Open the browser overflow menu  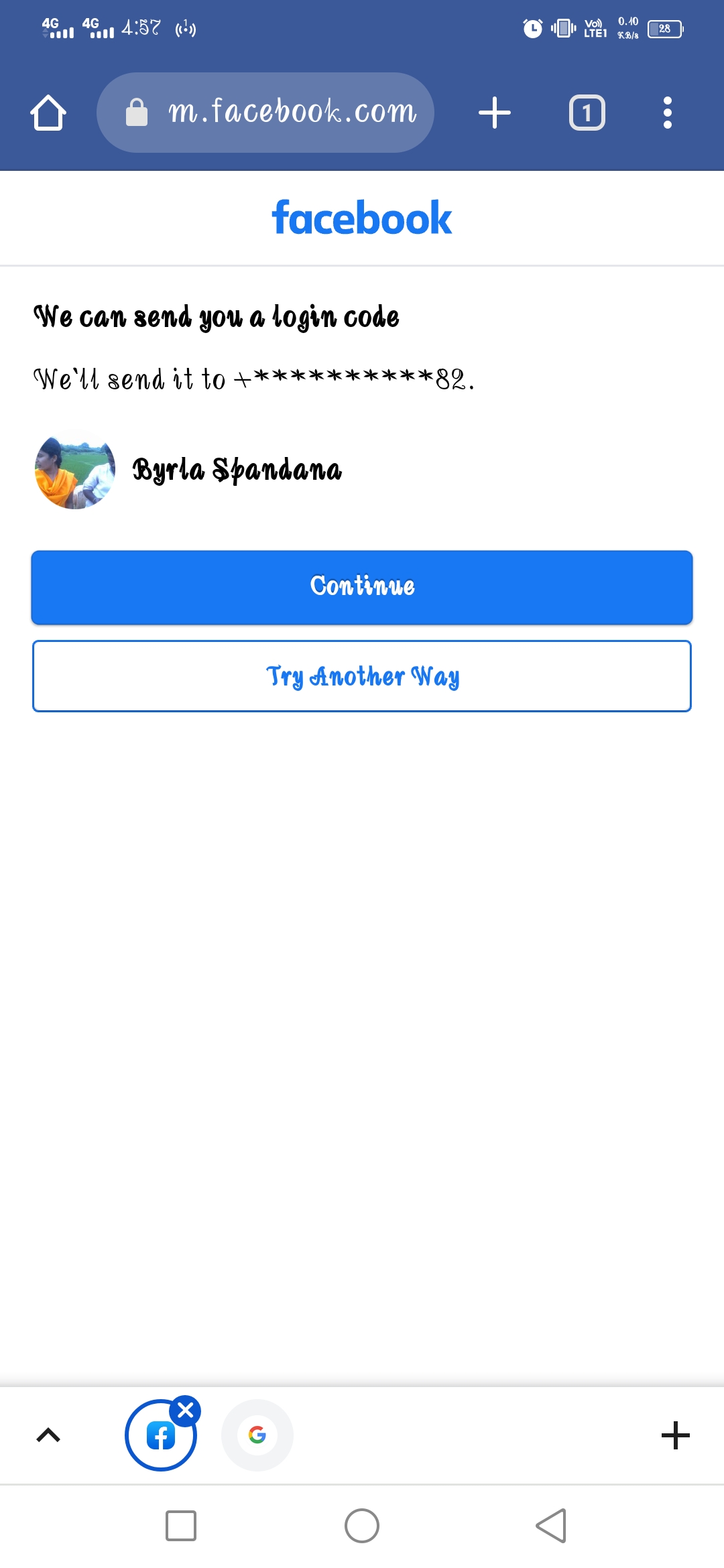(667, 113)
